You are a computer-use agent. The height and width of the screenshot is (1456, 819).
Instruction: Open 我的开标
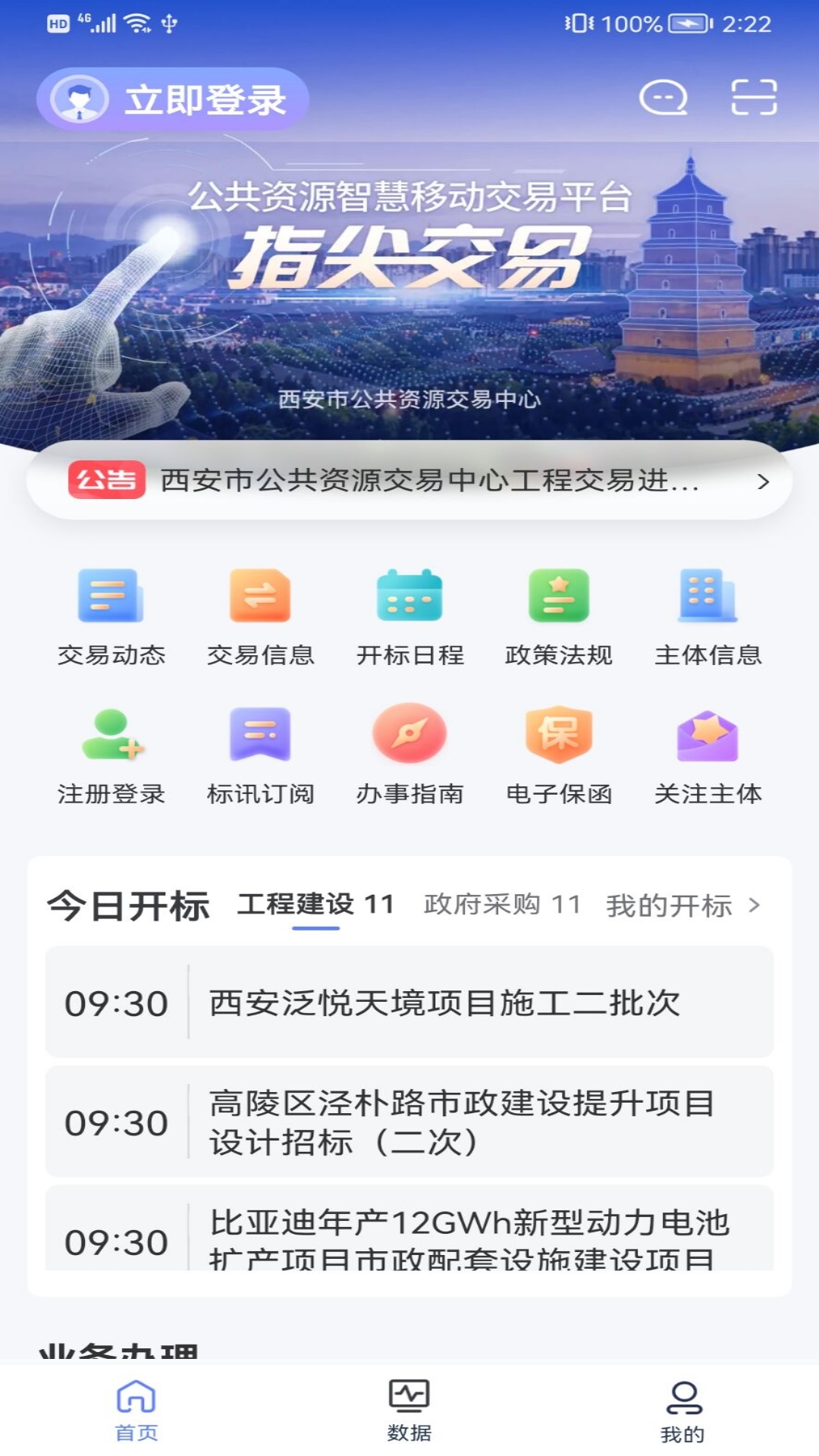coord(682,905)
